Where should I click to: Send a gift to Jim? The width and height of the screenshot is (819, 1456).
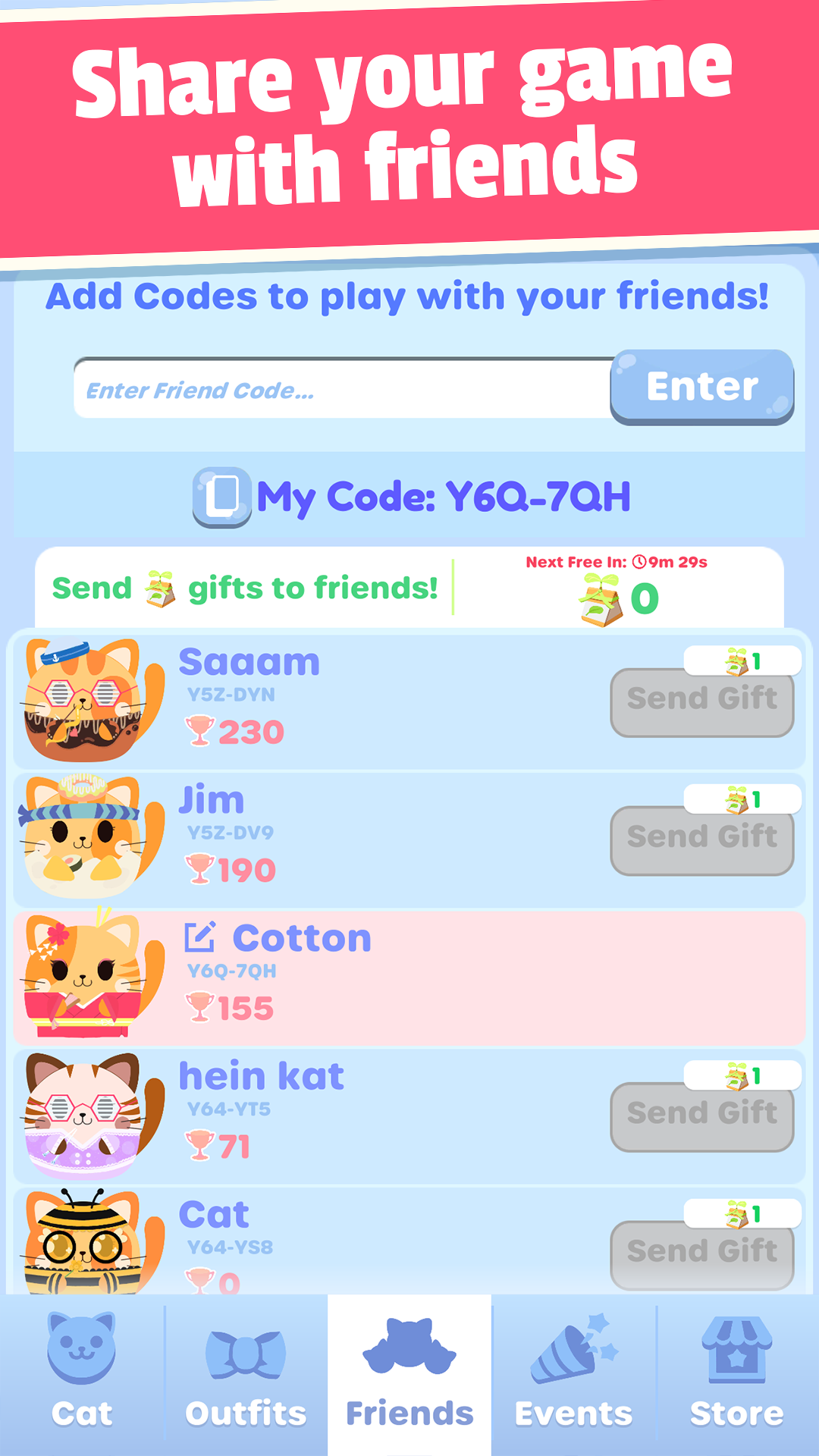pos(701,837)
